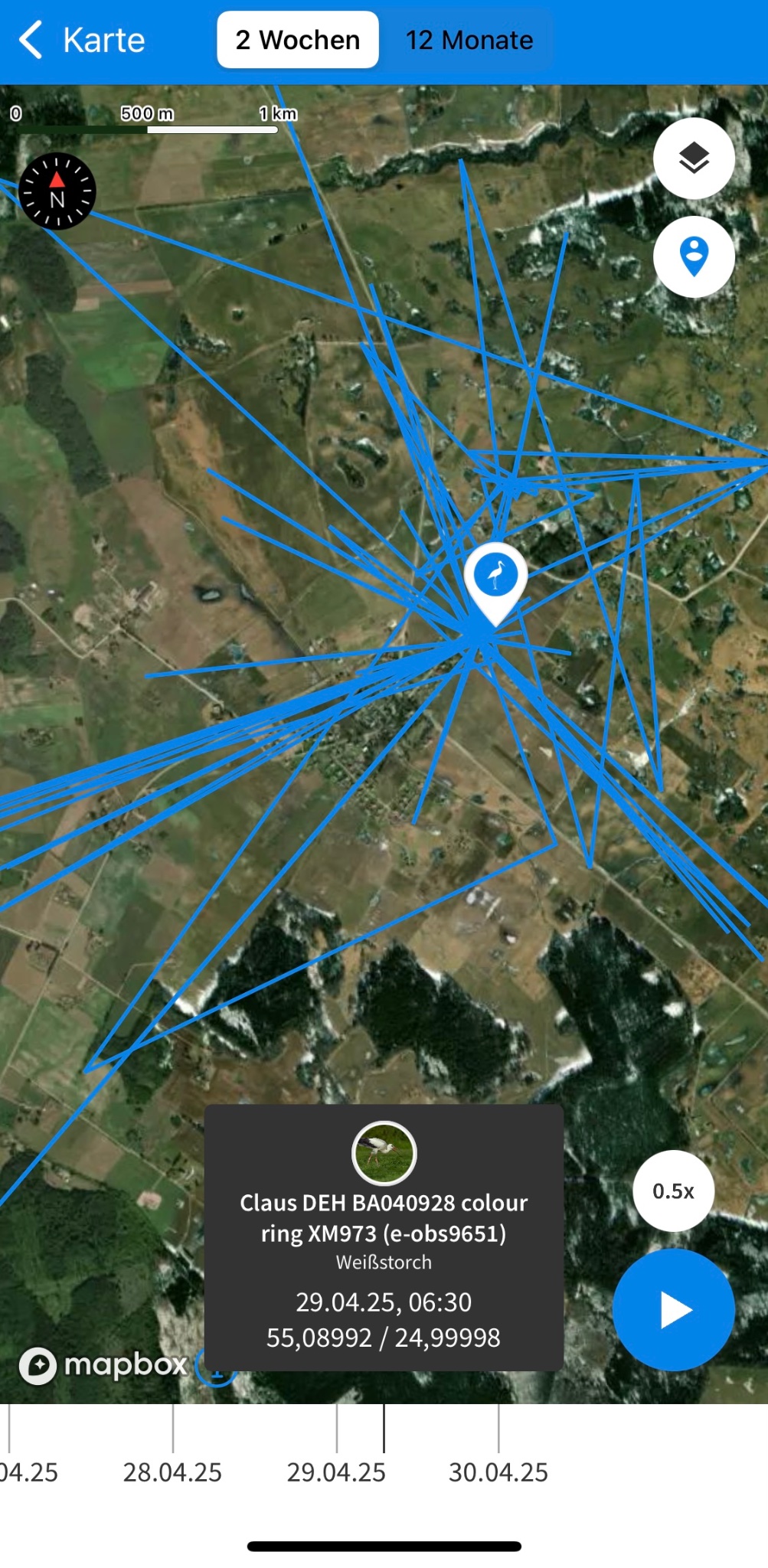Jump to 30.04.25 on the timeline
Image resolution: width=768 pixels, height=1568 pixels.
498,1472
